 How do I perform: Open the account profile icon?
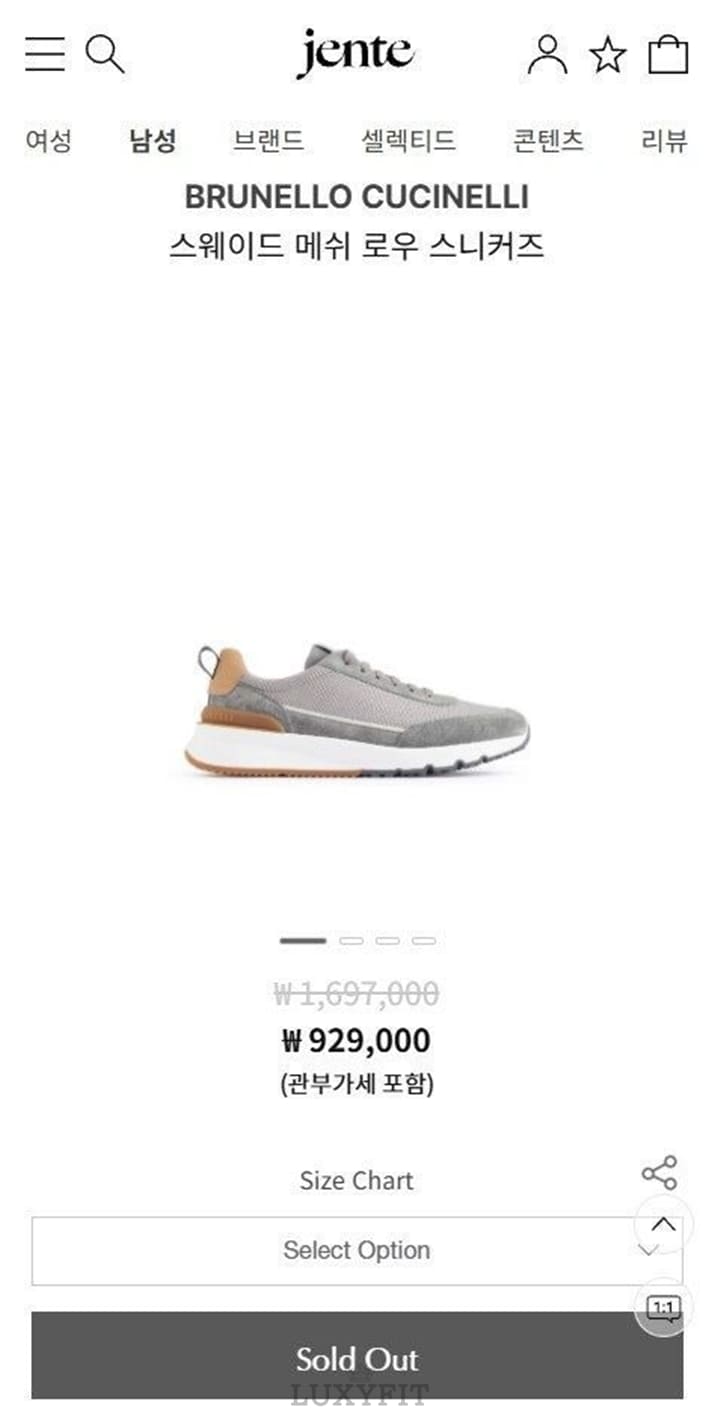pos(547,54)
